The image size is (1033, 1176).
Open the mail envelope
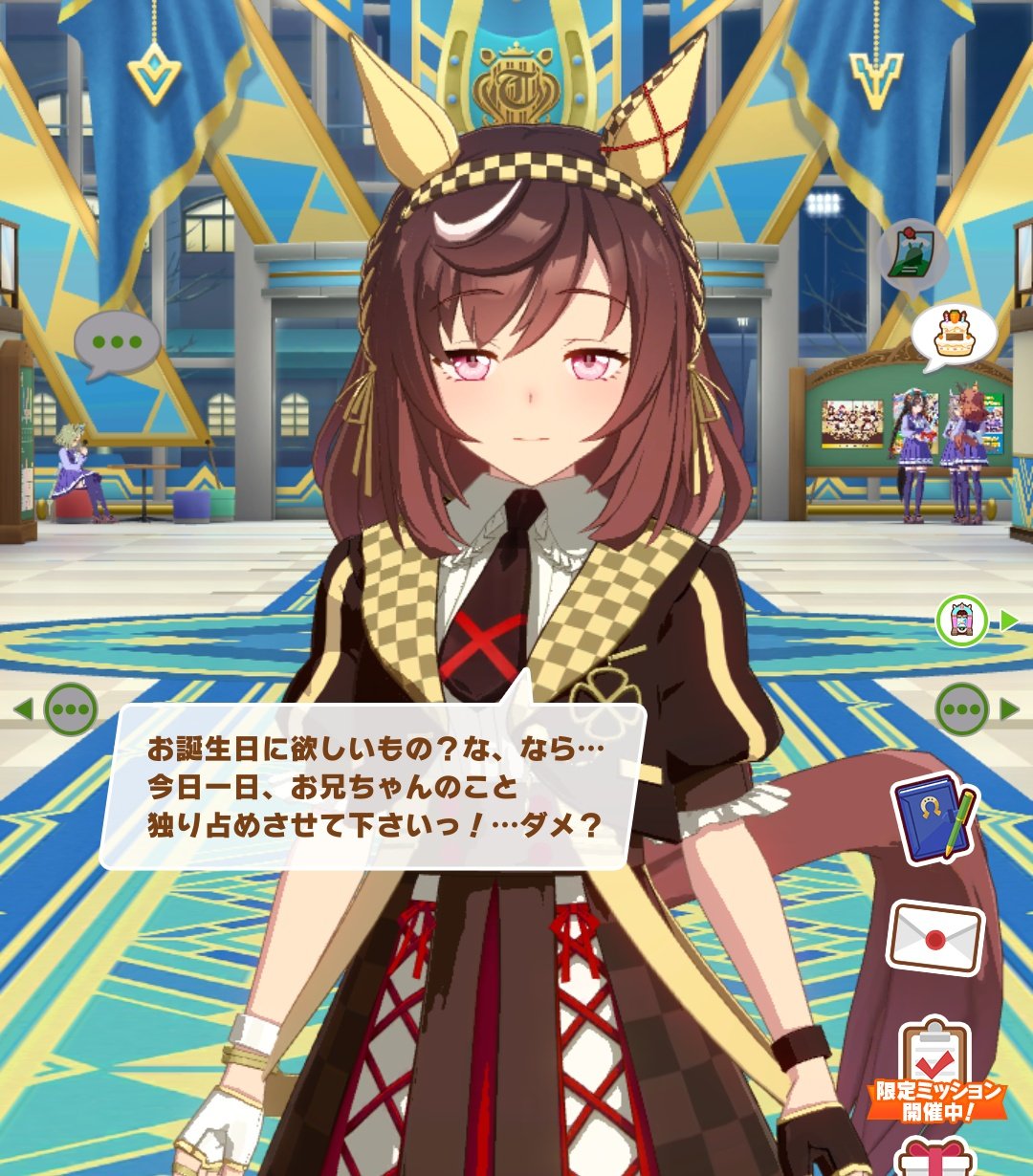pyautogui.click(x=934, y=937)
